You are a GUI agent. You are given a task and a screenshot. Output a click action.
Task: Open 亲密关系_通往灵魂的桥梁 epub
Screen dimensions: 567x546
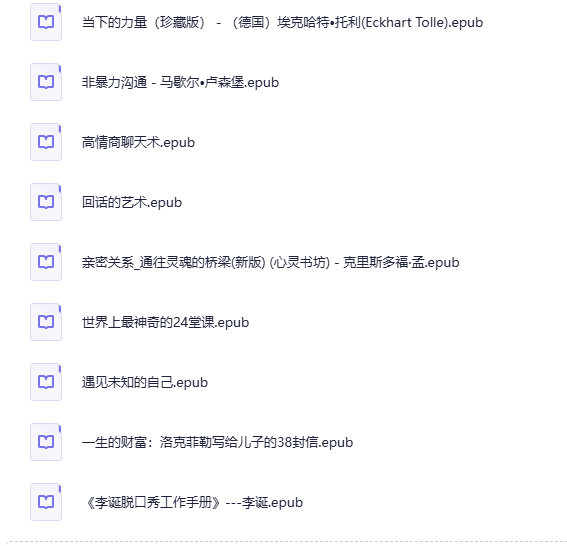tap(270, 263)
